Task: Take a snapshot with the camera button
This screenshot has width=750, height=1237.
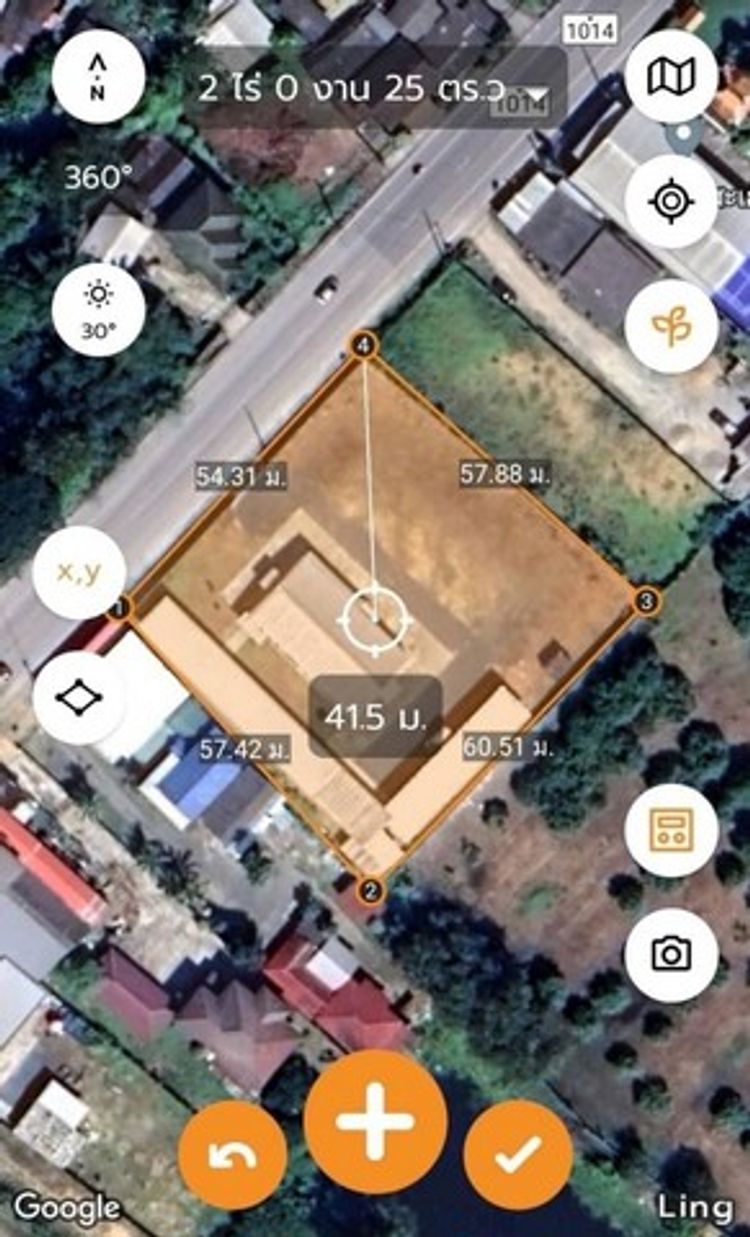Action: (671, 955)
